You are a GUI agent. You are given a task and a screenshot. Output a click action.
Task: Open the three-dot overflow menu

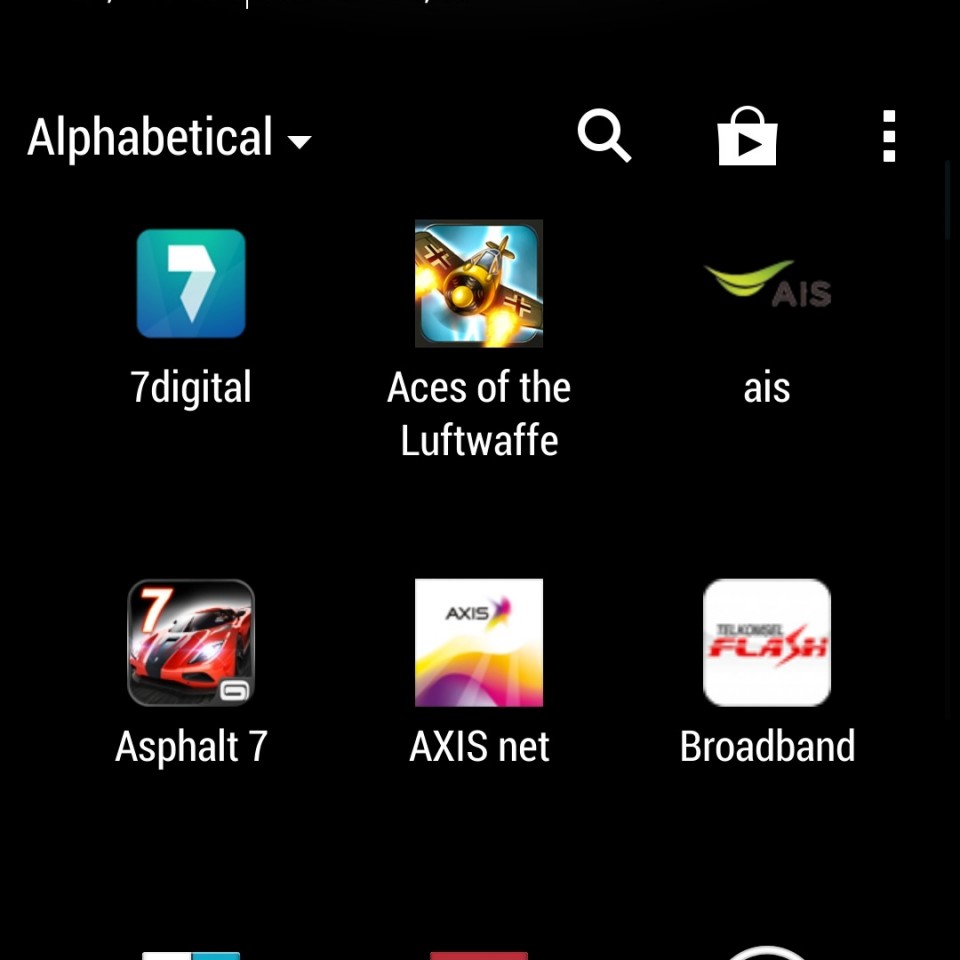[888, 136]
